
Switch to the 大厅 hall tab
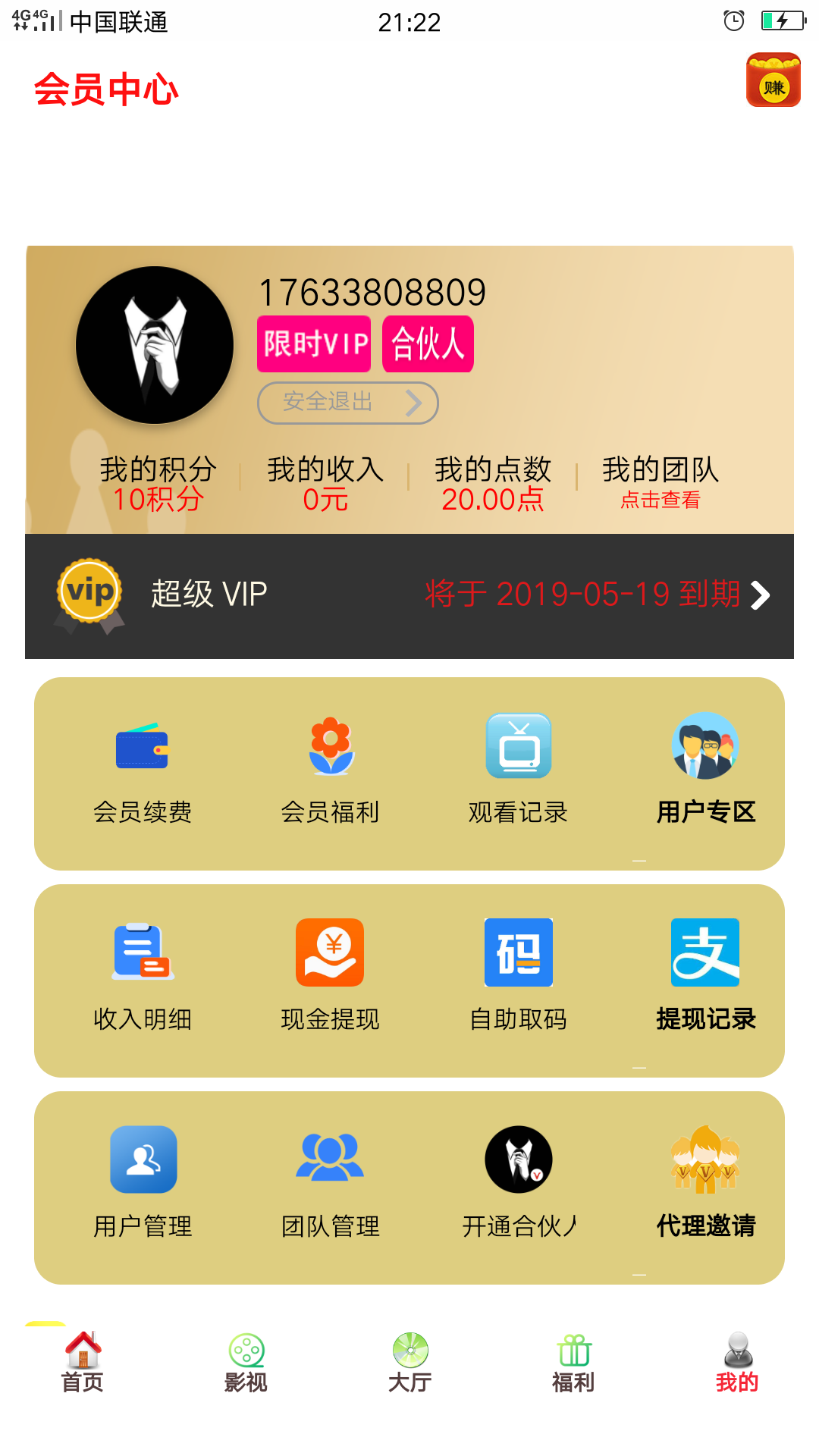click(x=409, y=1363)
